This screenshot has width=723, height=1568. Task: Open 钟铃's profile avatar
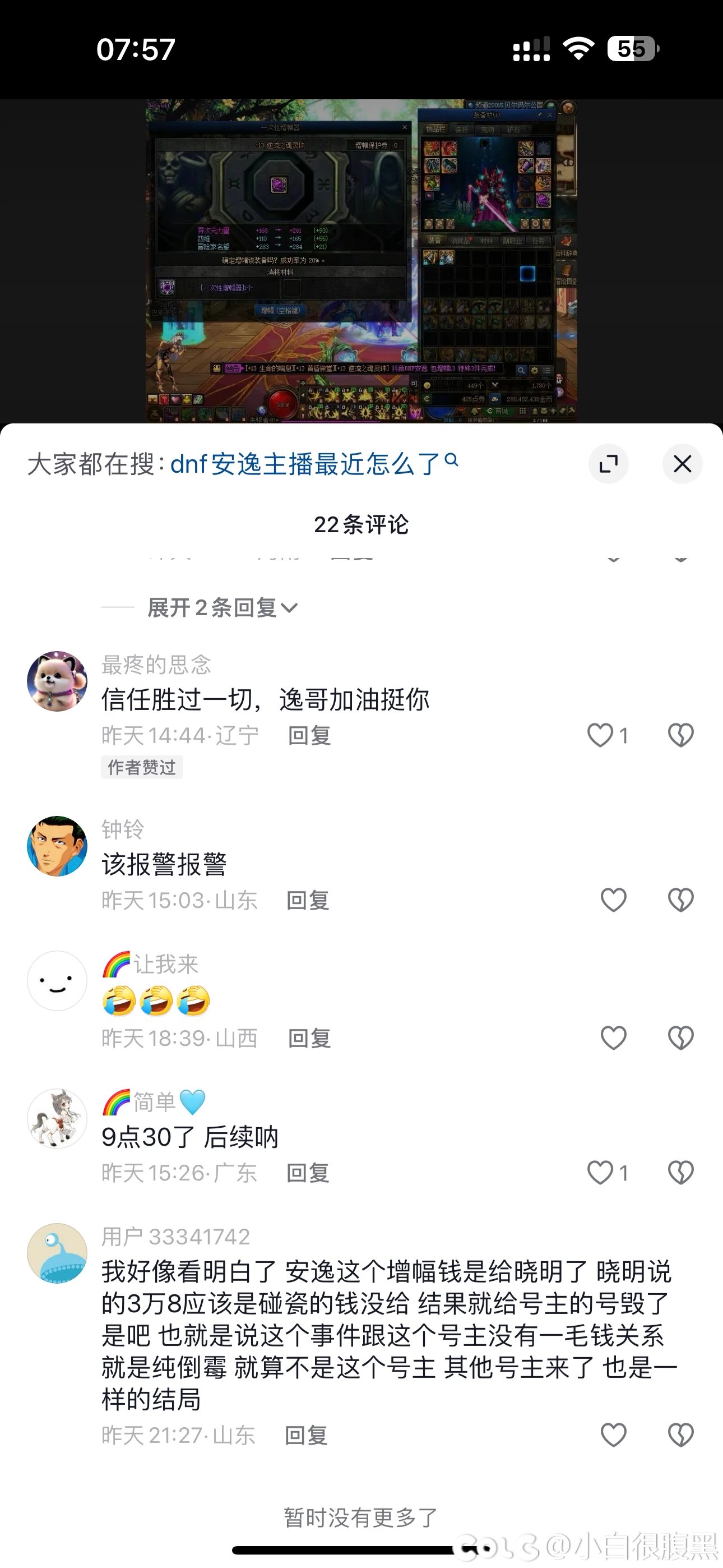57,846
